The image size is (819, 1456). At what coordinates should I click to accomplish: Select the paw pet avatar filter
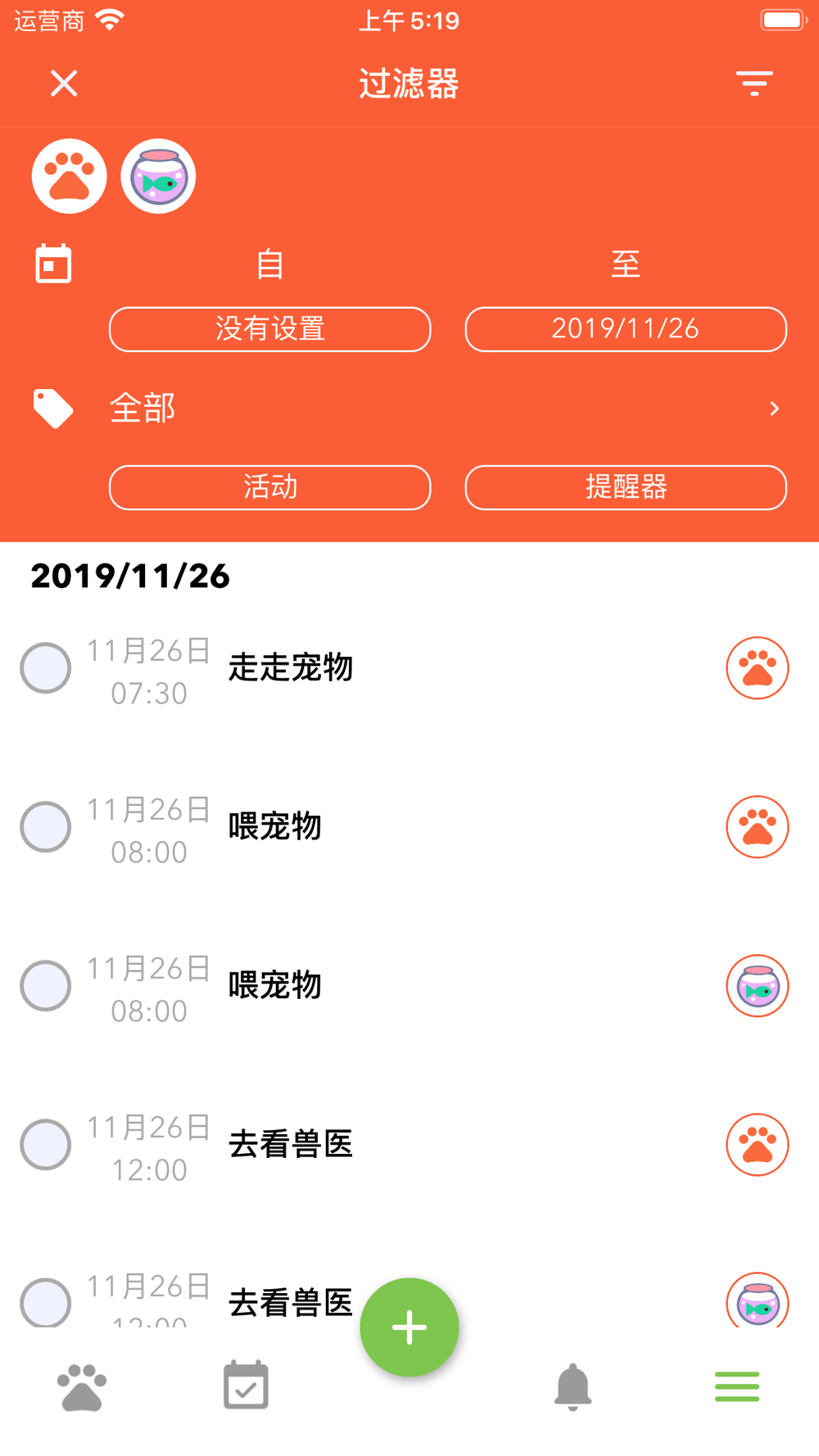[70, 176]
